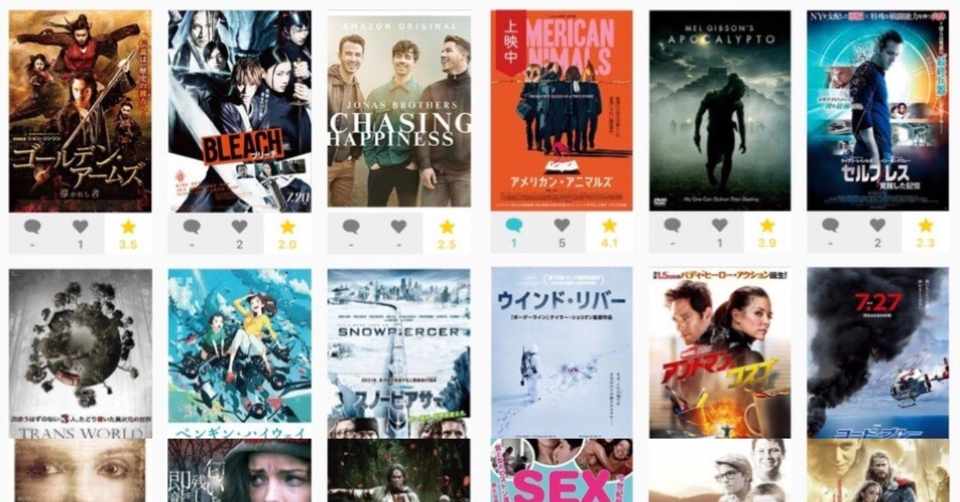
Task: Open the BLEACH movie tile
Action: (239, 111)
